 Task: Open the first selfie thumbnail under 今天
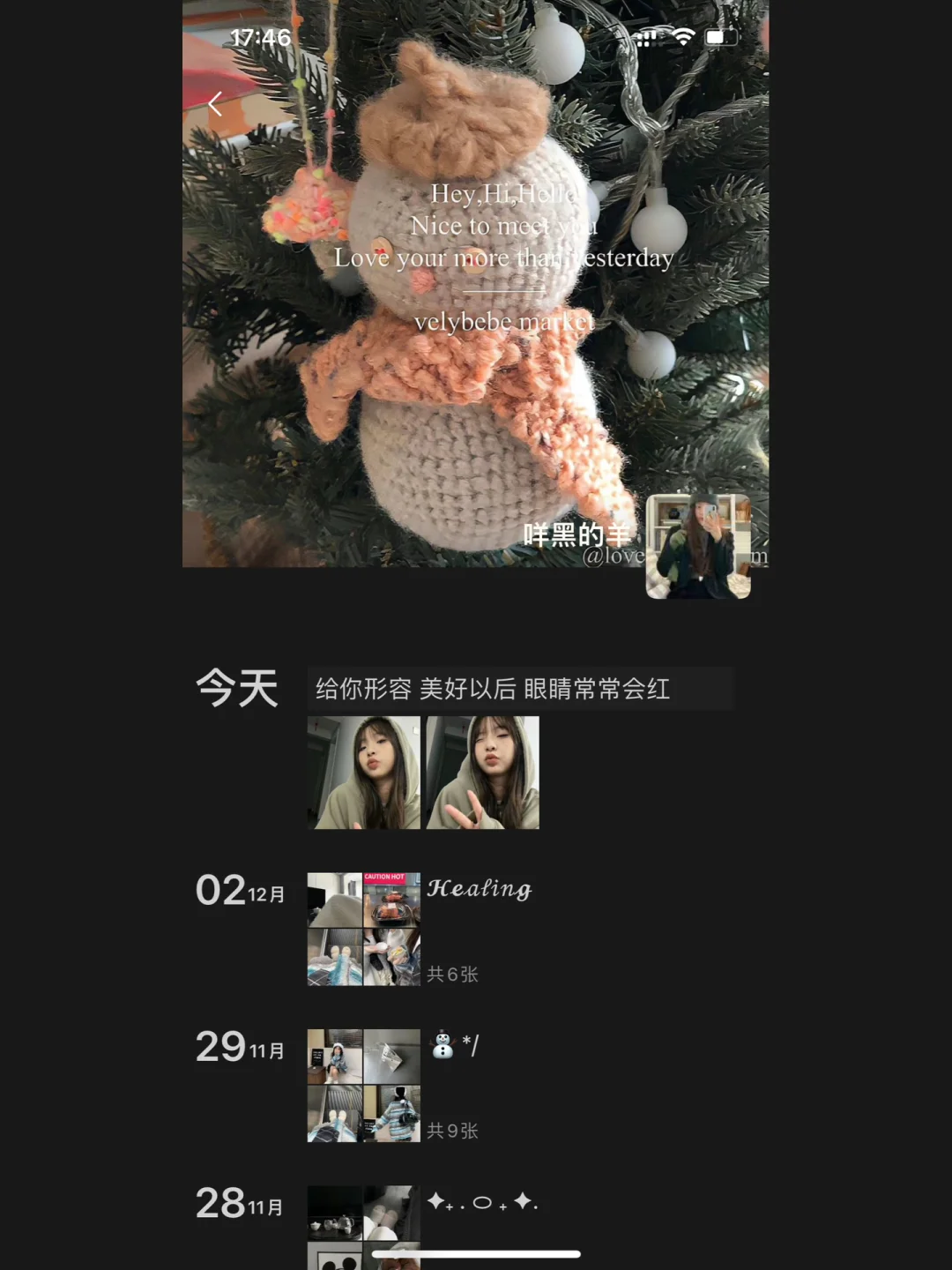pyautogui.click(x=363, y=772)
